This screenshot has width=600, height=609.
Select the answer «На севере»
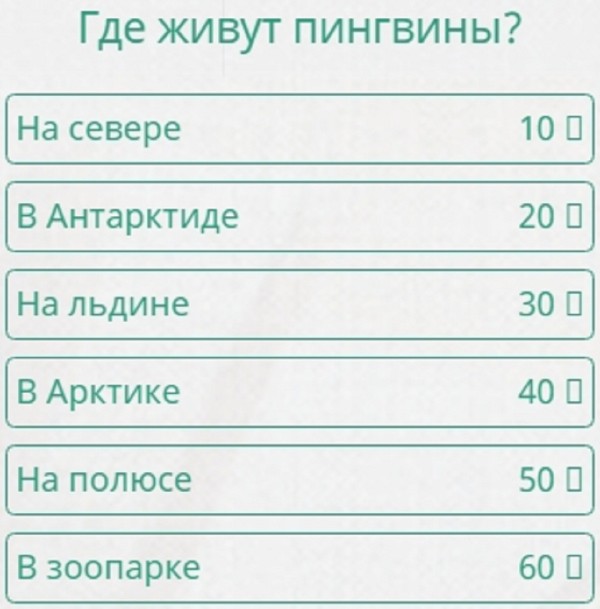[299, 129]
